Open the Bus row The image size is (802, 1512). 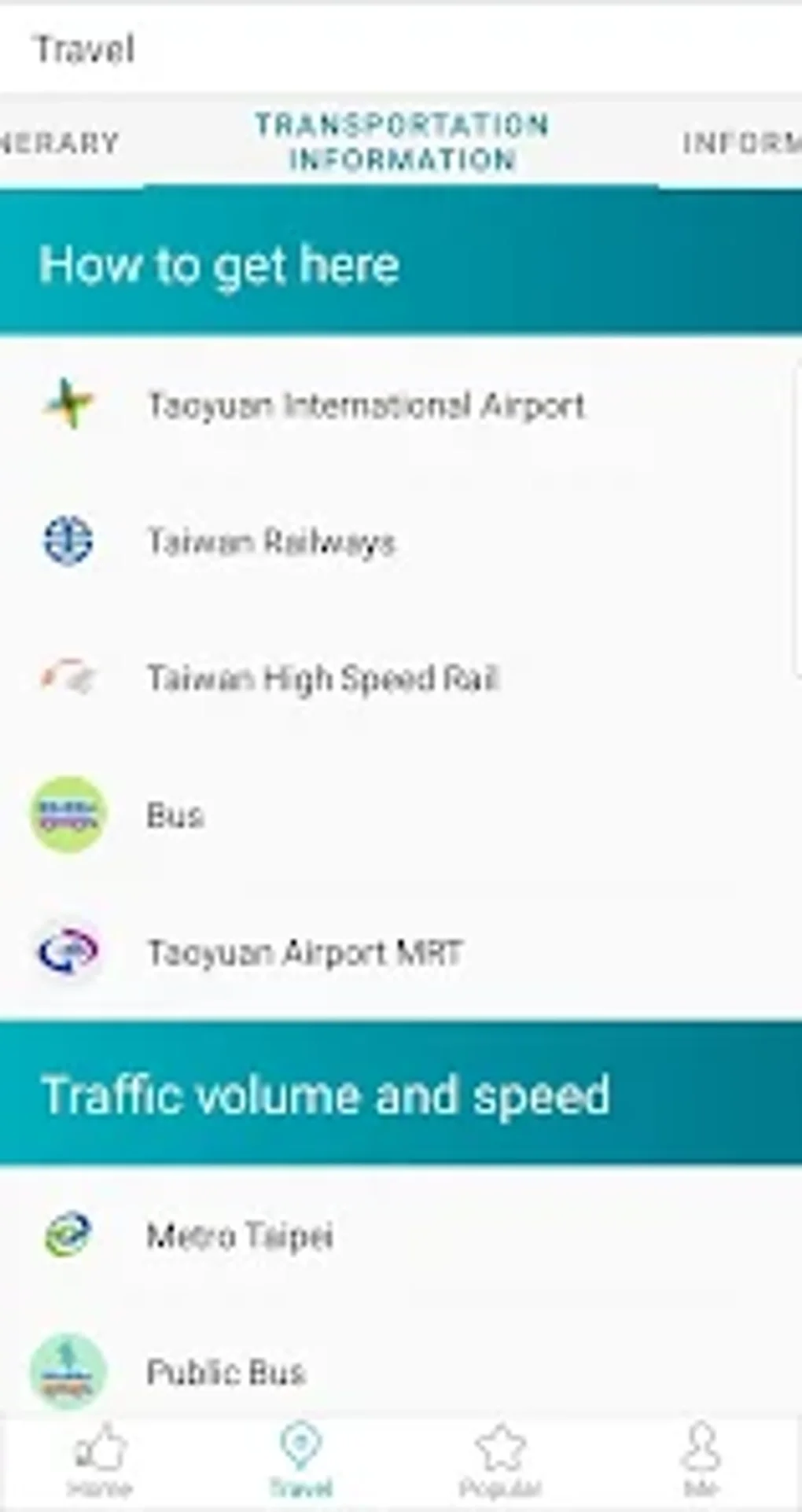[x=175, y=815]
